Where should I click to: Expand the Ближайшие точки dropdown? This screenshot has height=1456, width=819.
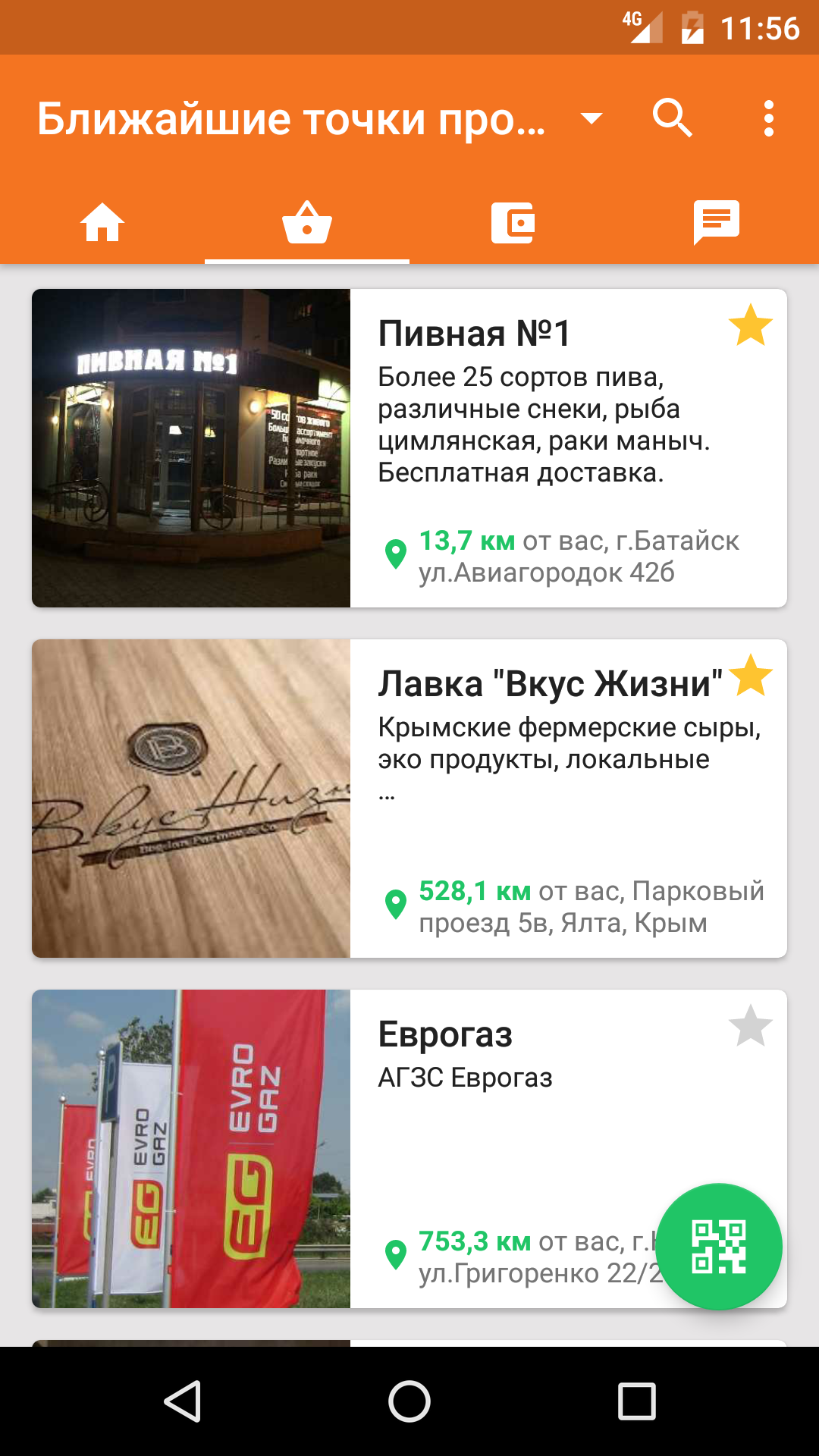[x=591, y=118]
